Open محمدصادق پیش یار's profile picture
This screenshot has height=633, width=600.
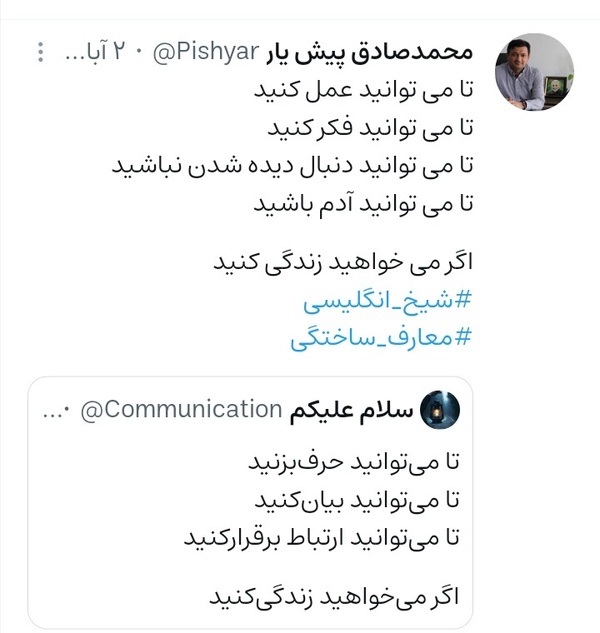pyautogui.click(x=535, y=72)
